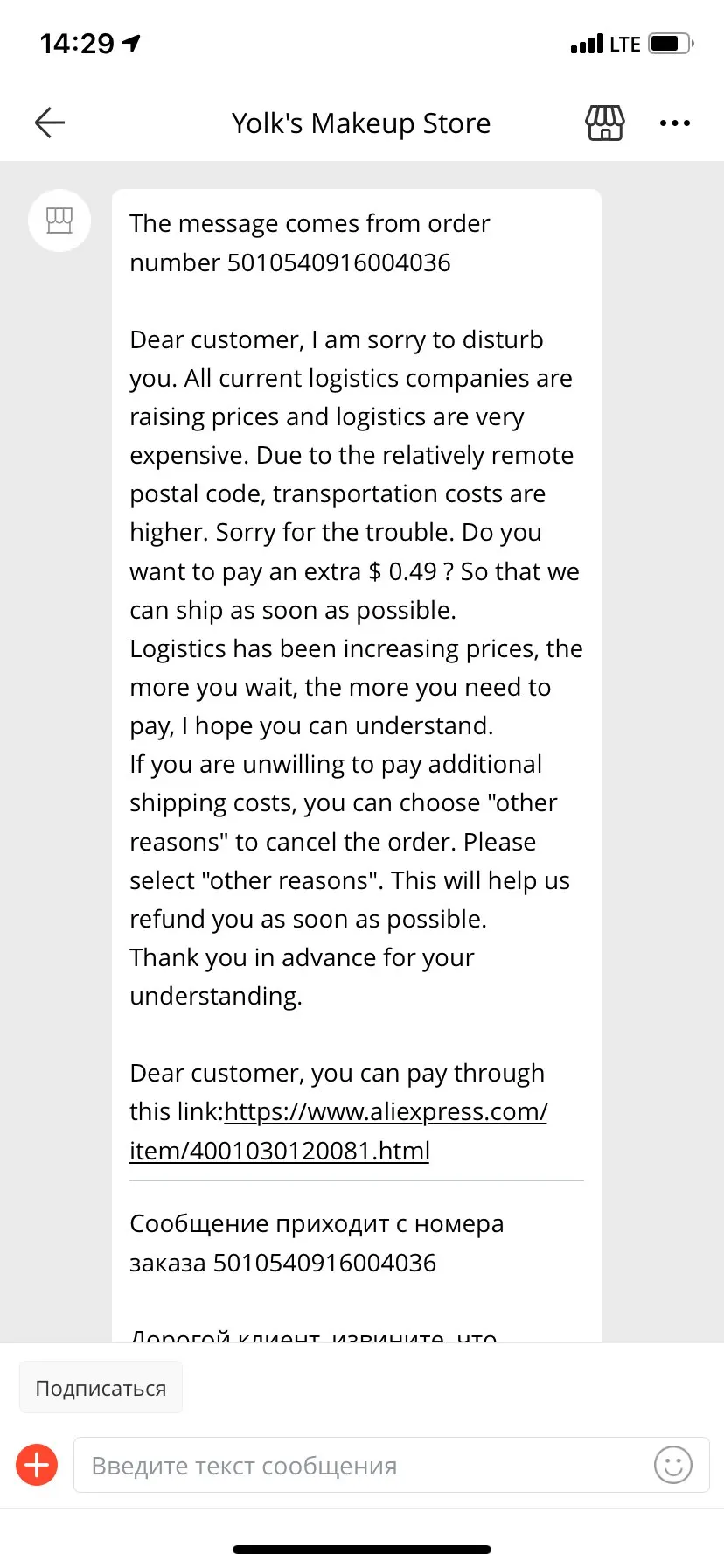Open the red plus attachment button
The height and width of the screenshot is (1568, 724).
38,1465
